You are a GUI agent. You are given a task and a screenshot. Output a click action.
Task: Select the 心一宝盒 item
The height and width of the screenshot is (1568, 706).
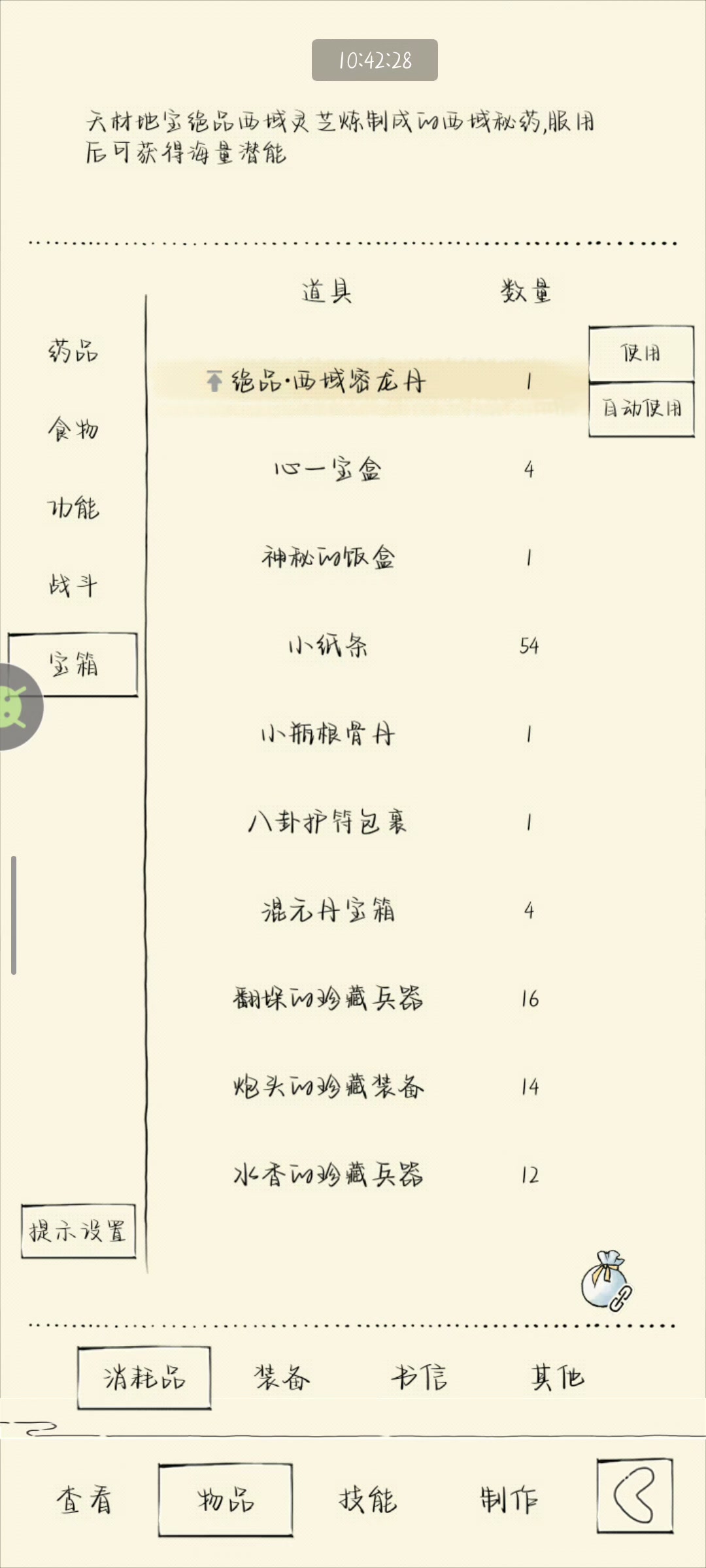[366, 469]
